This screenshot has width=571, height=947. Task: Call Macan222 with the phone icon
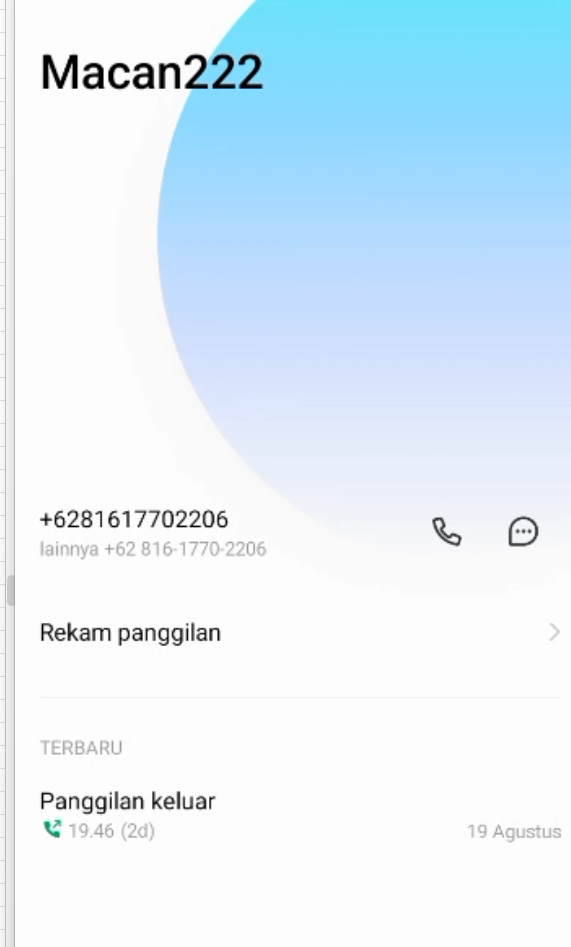click(447, 532)
